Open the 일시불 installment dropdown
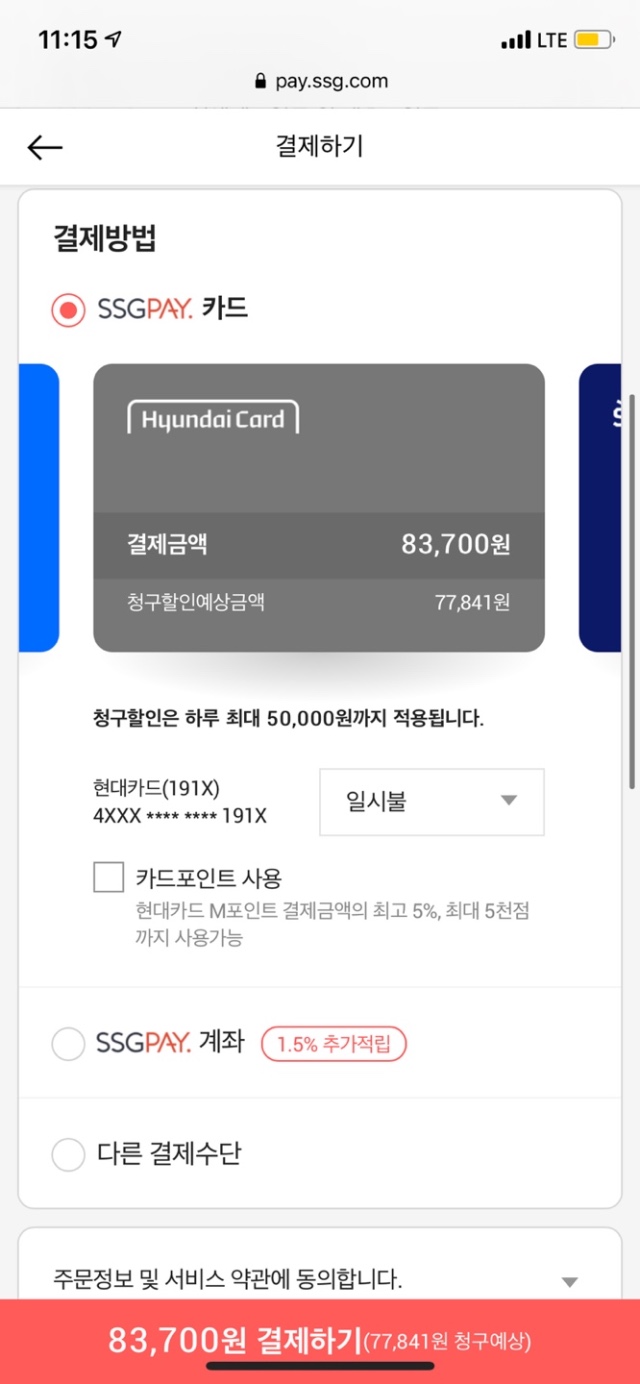Image resolution: width=640 pixels, height=1384 pixels. tap(431, 801)
